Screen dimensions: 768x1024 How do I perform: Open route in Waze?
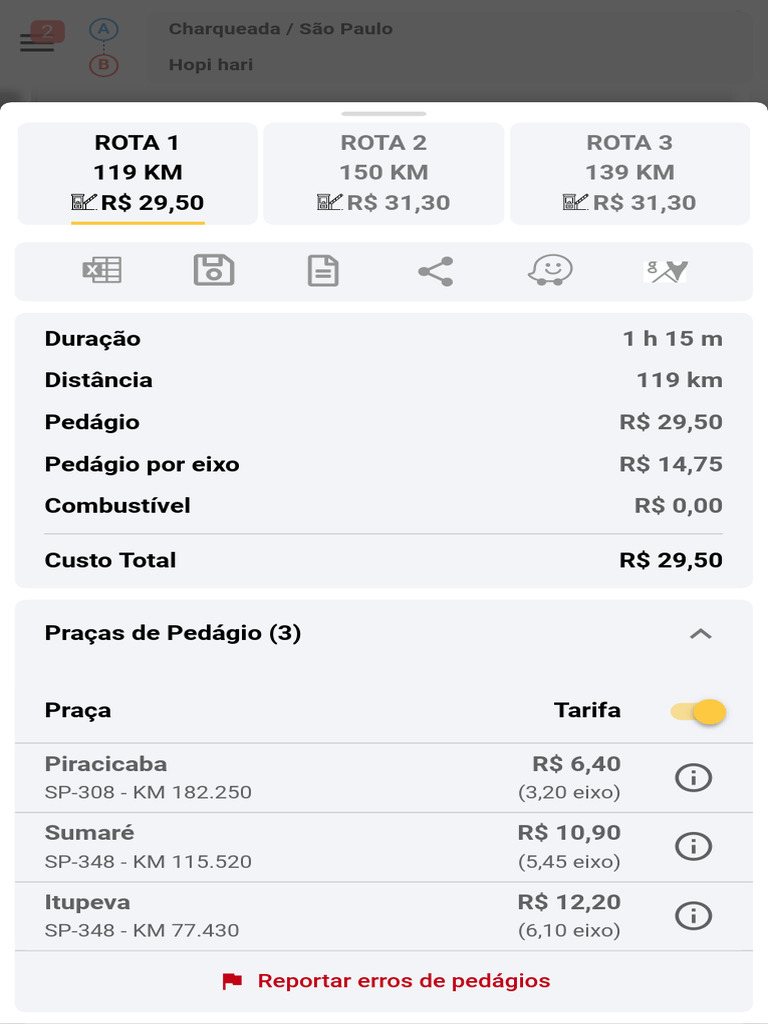point(550,271)
